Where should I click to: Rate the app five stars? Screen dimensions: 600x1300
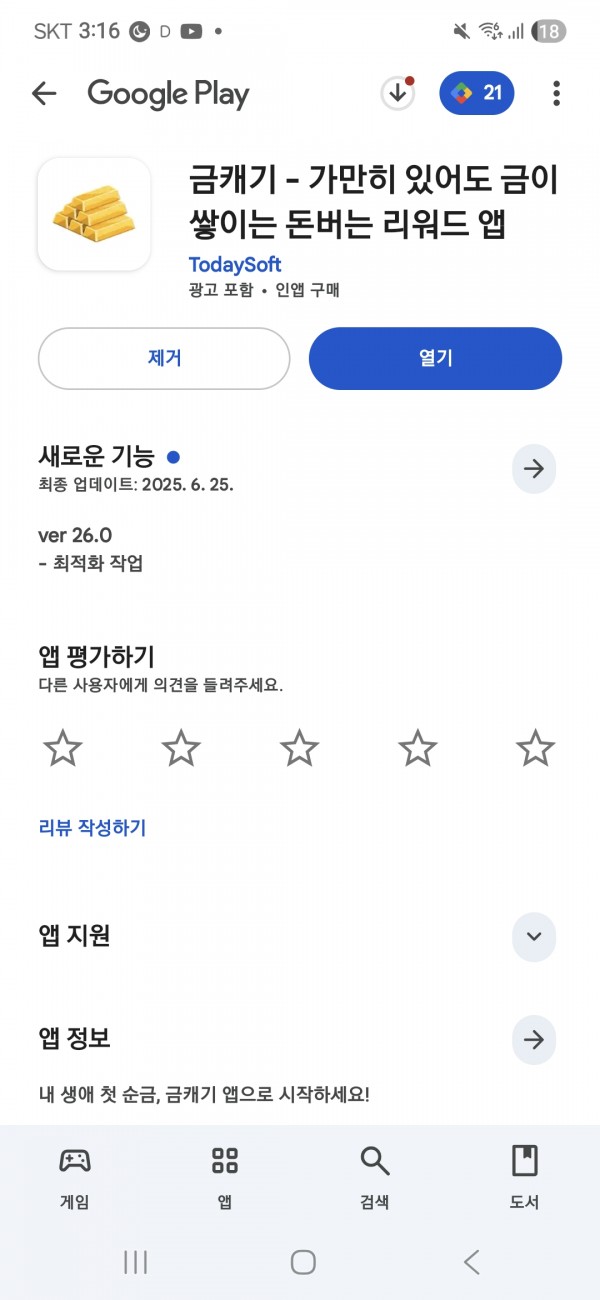click(535, 748)
